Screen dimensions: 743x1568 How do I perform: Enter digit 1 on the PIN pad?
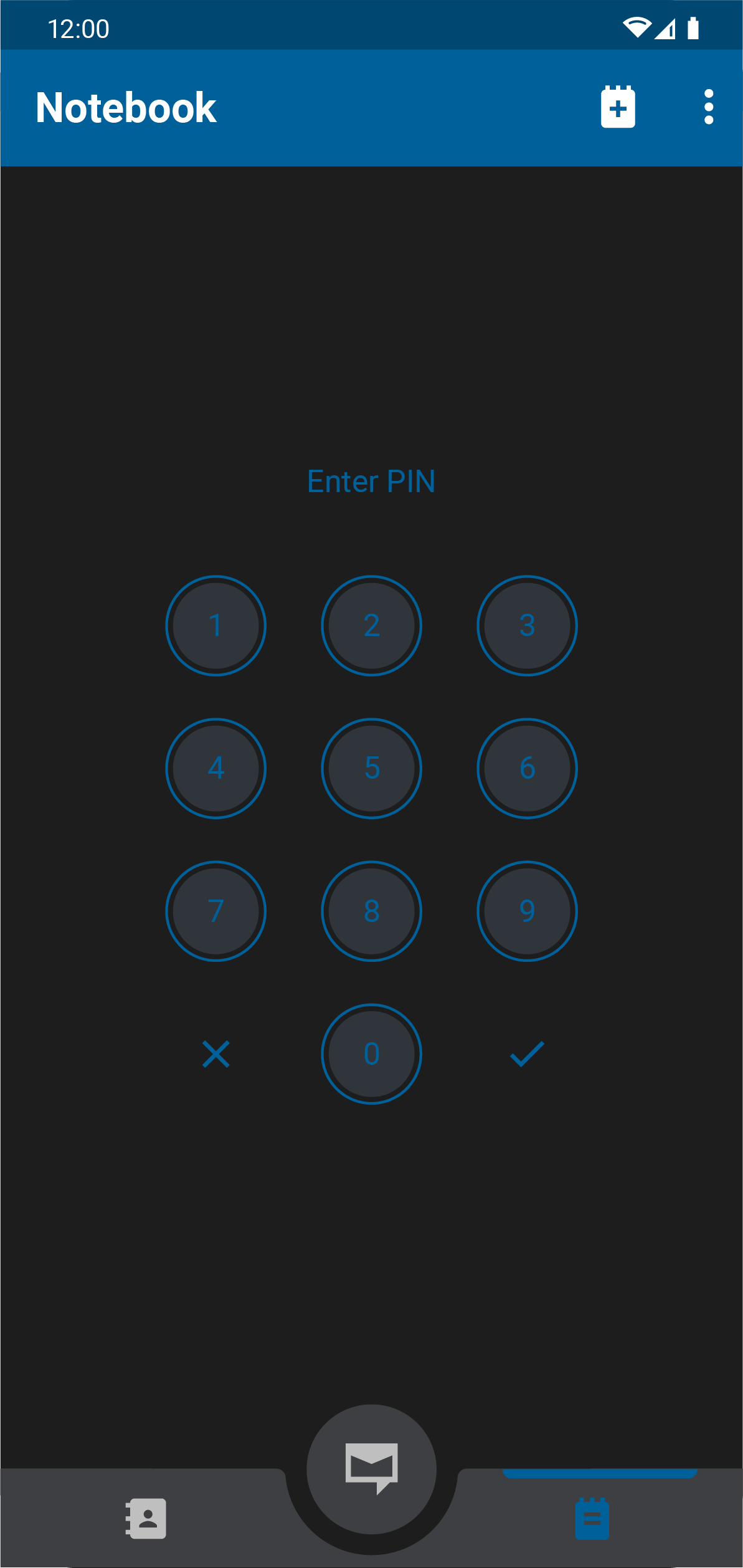215,625
